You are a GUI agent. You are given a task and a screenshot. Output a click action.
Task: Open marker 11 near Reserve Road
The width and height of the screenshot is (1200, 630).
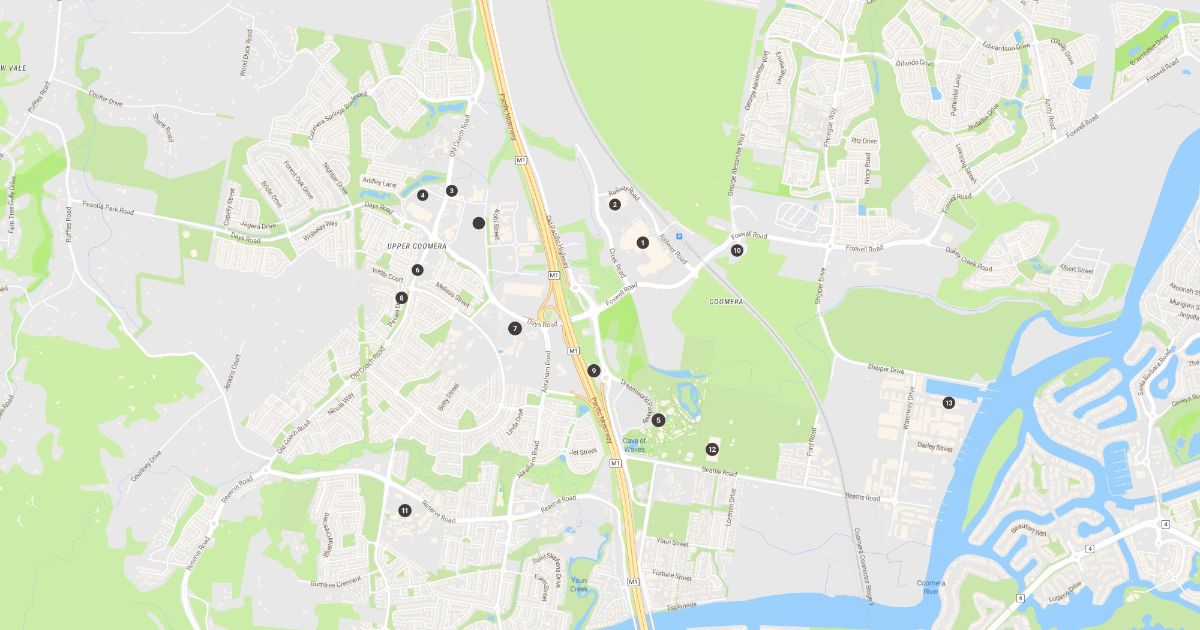[405, 511]
